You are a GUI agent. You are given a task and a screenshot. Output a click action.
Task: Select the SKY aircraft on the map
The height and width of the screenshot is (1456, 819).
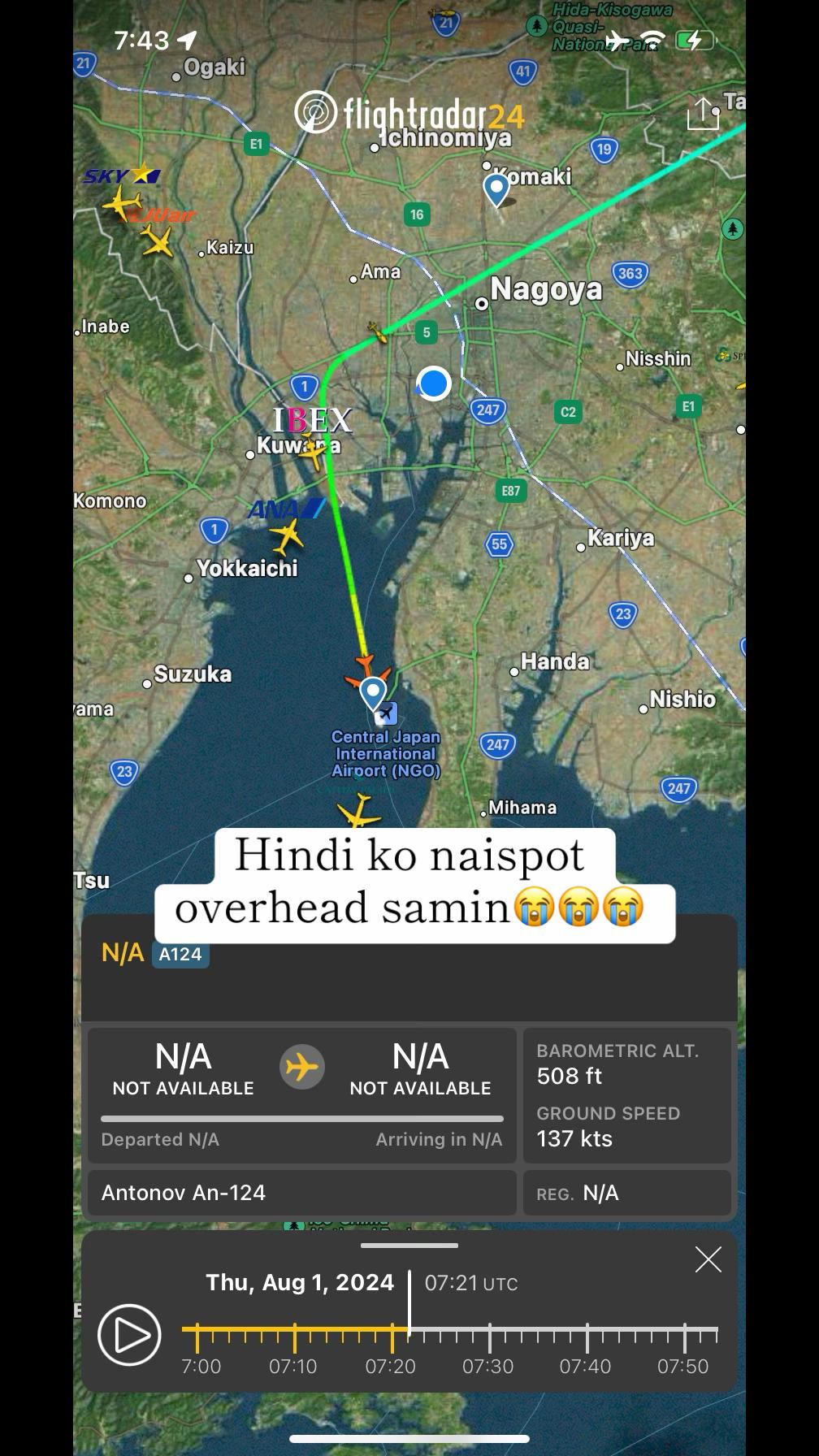[122, 203]
